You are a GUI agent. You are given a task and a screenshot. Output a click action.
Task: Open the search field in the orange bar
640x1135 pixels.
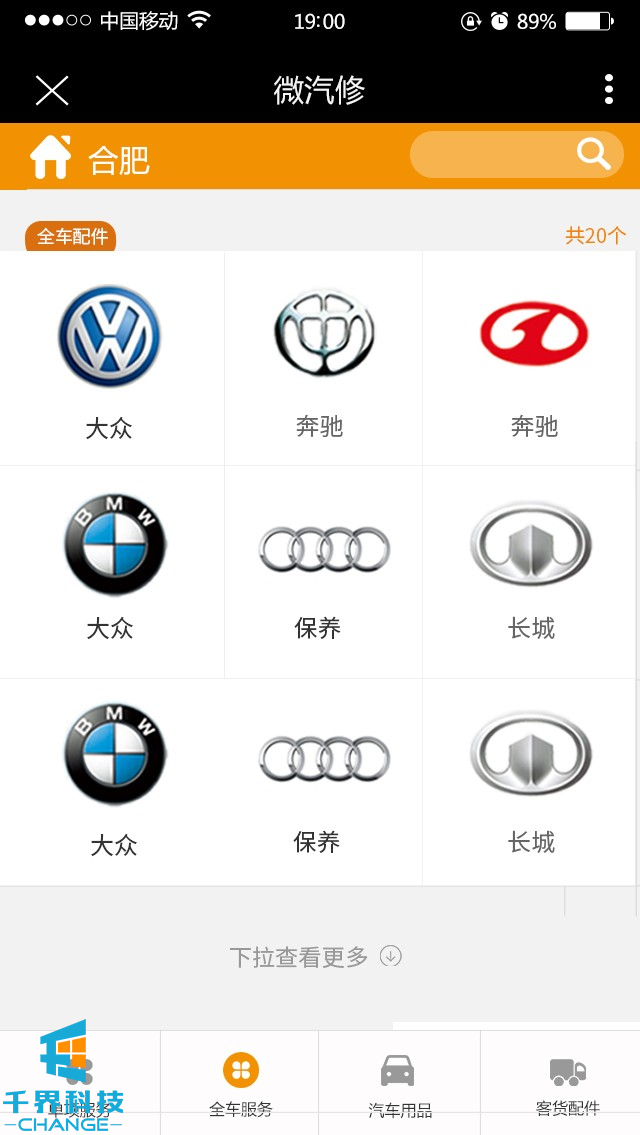click(x=500, y=155)
